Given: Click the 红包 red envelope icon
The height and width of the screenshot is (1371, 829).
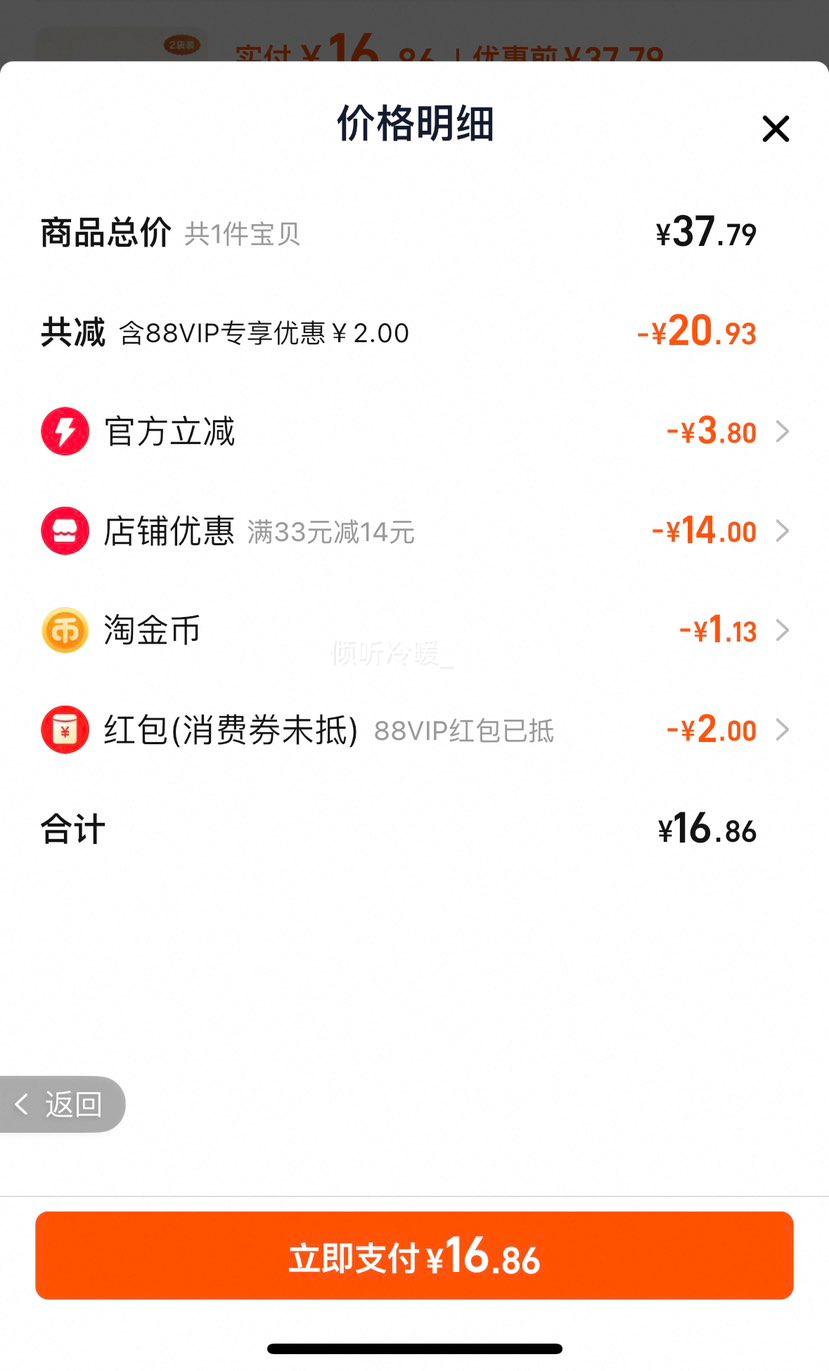Looking at the screenshot, I should [64, 730].
